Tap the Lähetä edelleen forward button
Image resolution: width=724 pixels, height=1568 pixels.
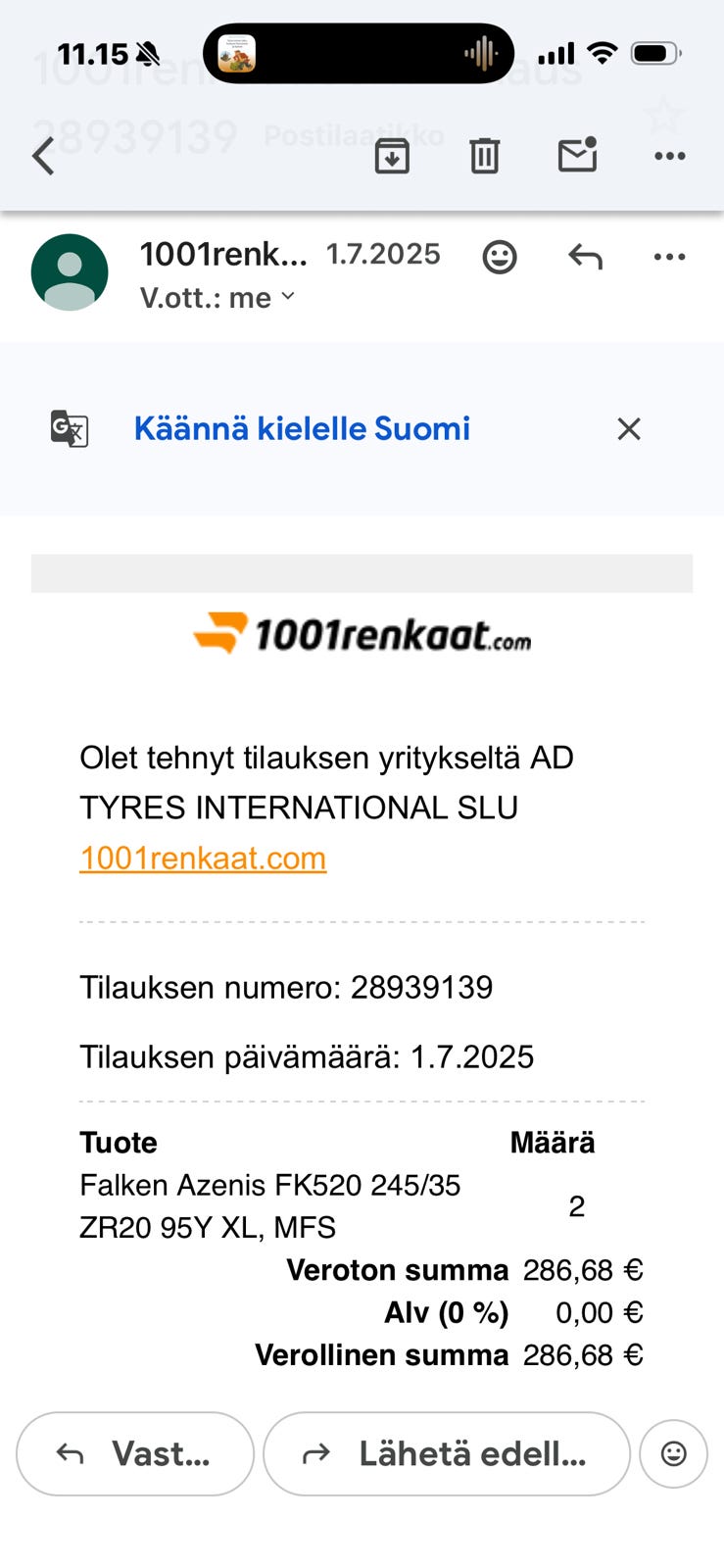click(446, 1453)
